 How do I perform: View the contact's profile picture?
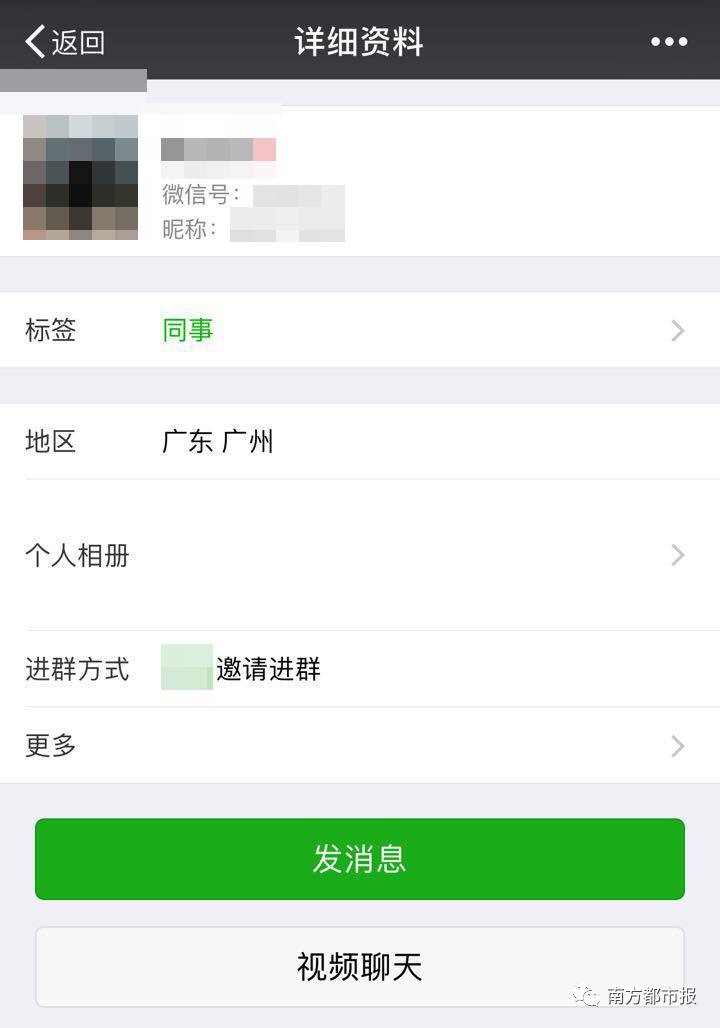point(80,177)
